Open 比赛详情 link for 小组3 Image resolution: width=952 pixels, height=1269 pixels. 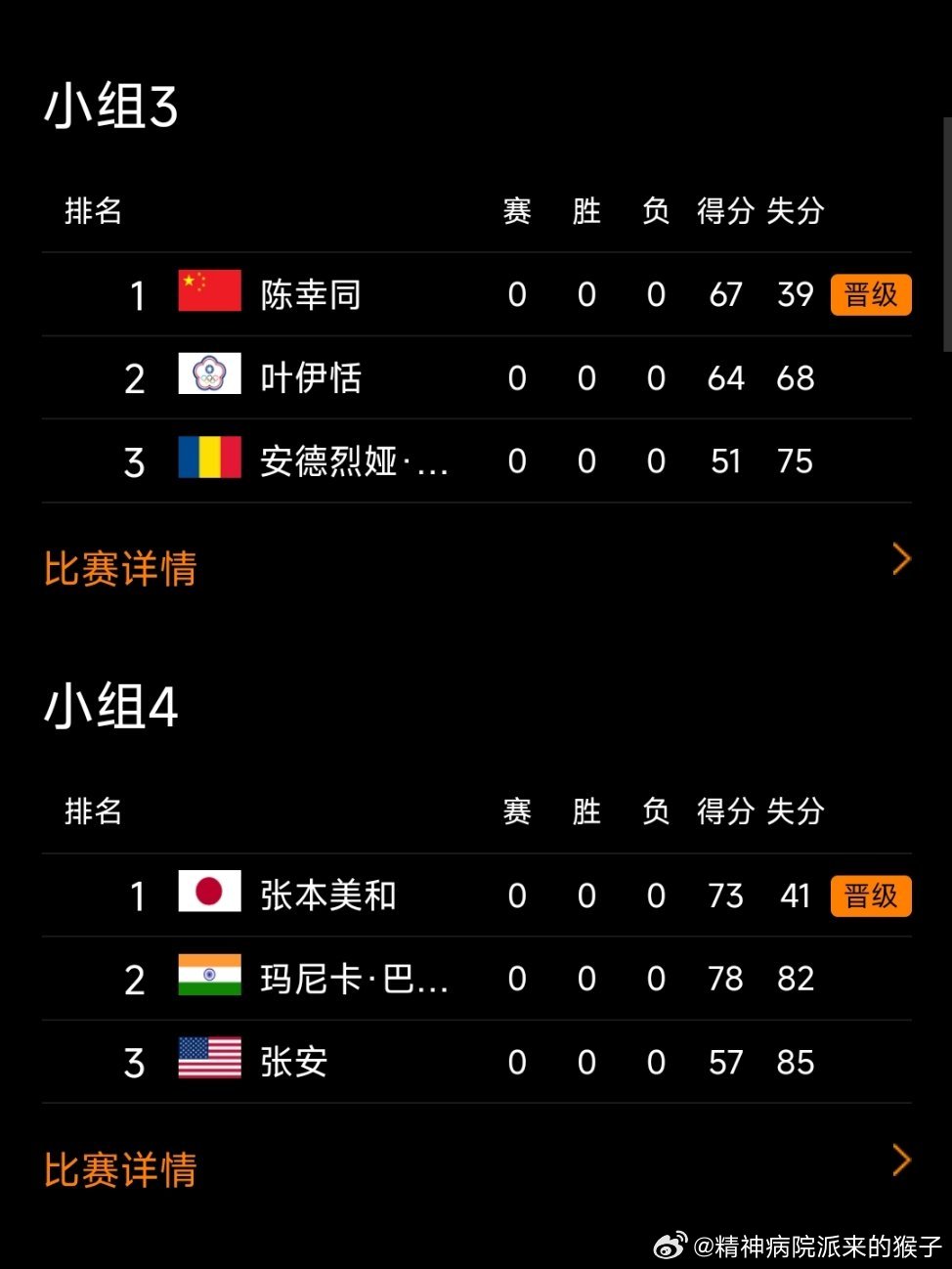point(121,568)
